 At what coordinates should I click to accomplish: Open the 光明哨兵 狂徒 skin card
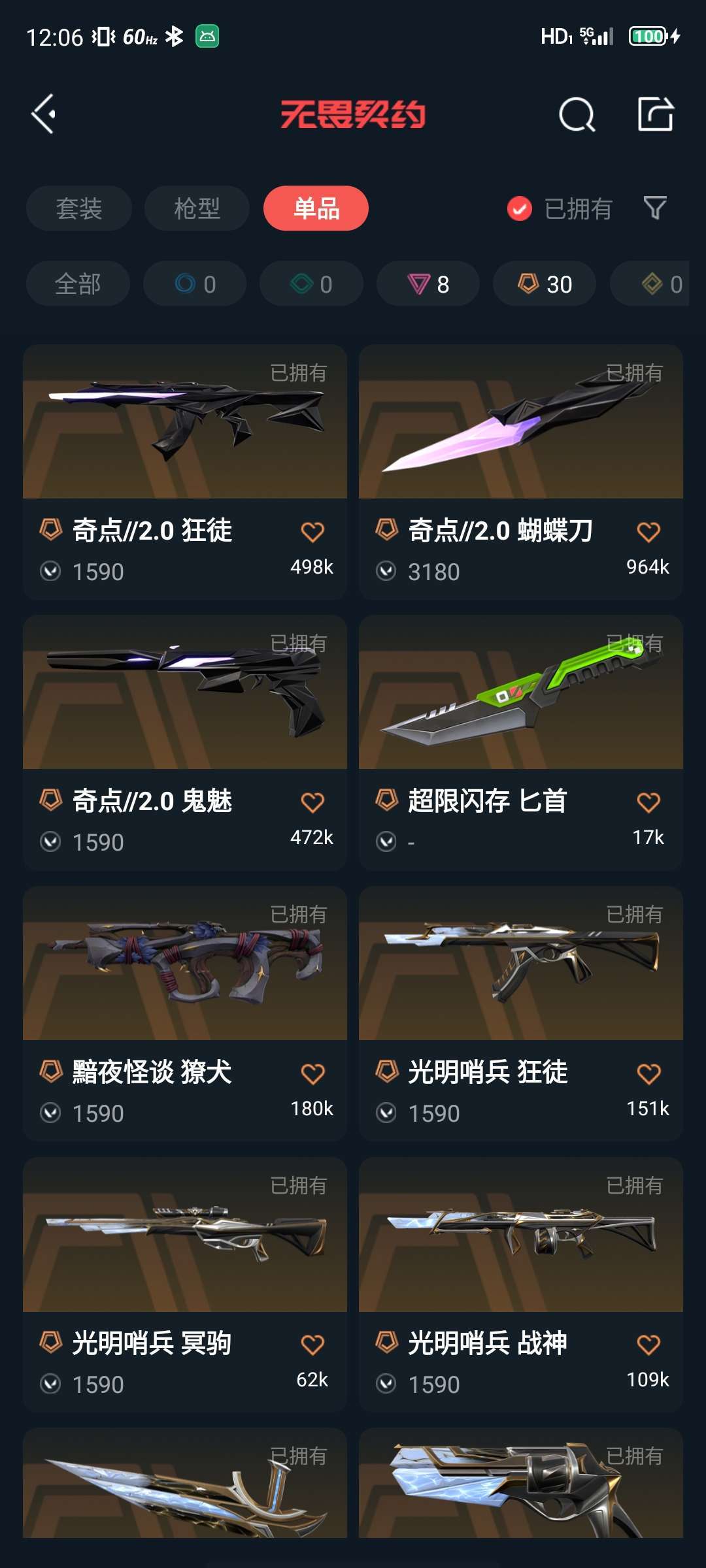coord(521,1014)
